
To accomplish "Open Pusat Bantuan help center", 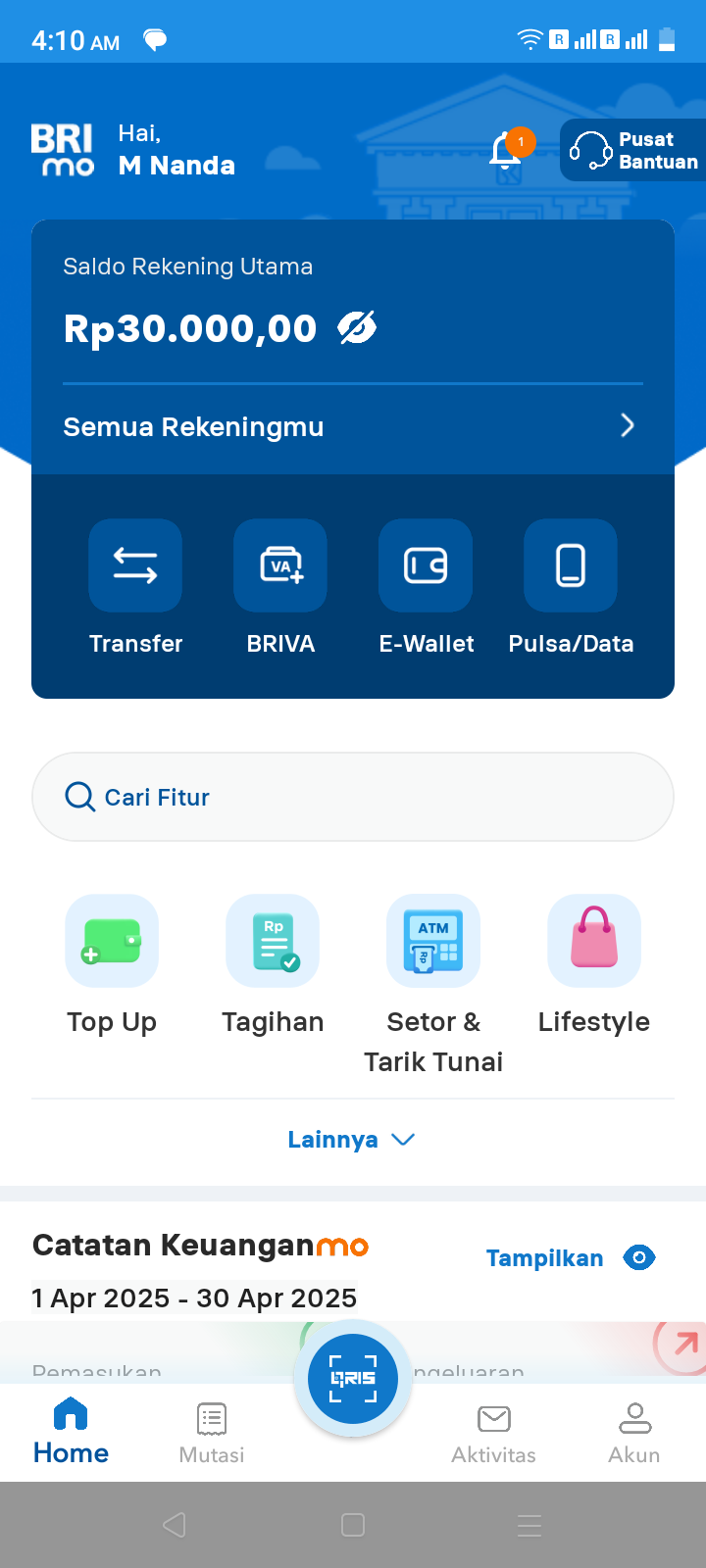I will (633, 151).
